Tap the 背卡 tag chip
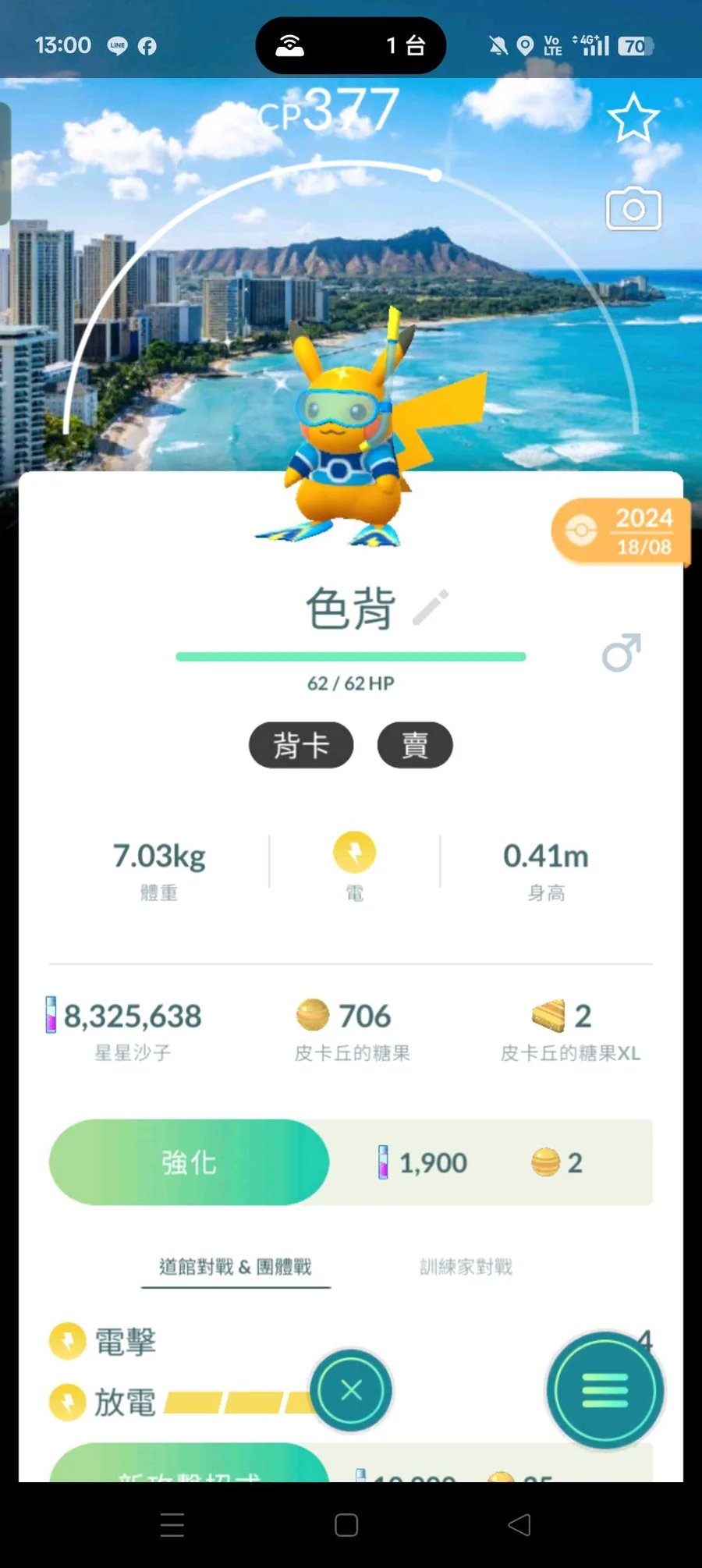Viewport: 702px width, 1568px height. [301, 745]
